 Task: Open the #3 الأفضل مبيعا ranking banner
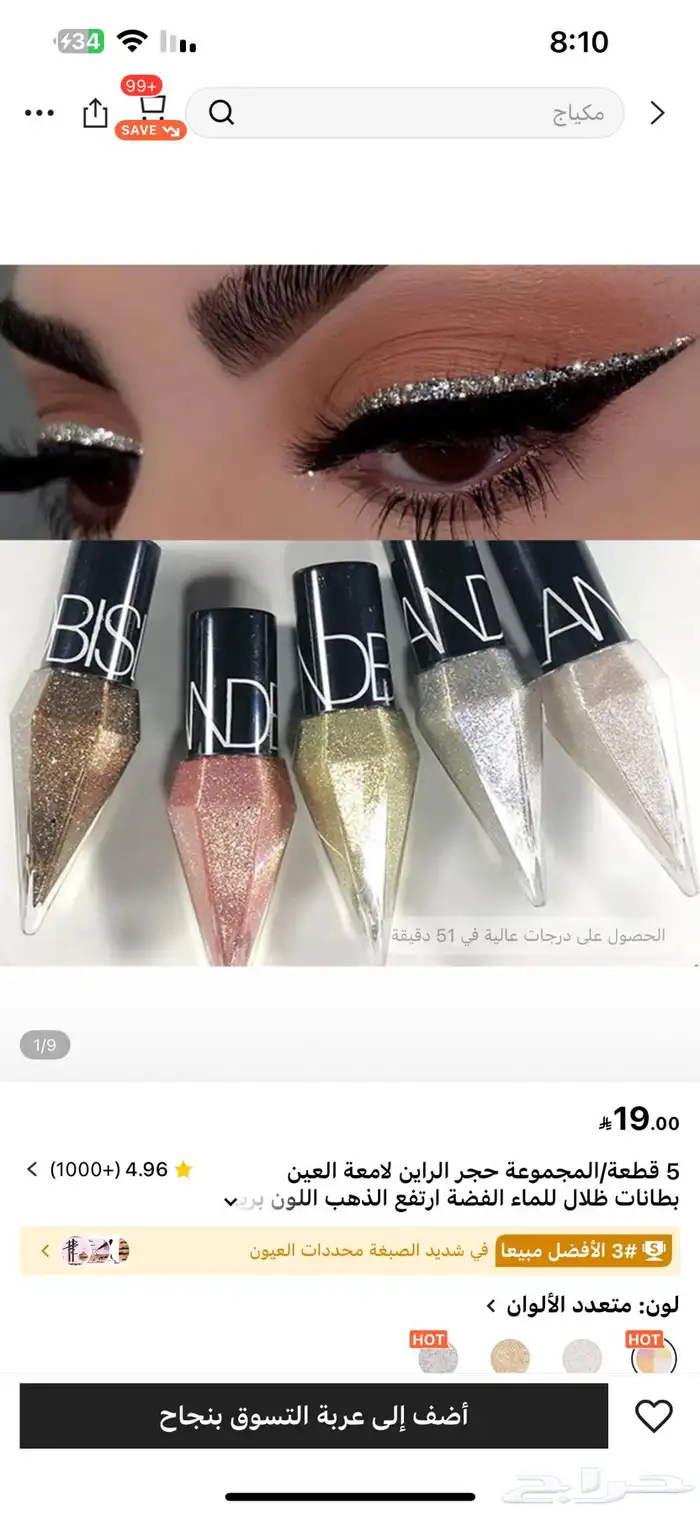pos(350,1250)
